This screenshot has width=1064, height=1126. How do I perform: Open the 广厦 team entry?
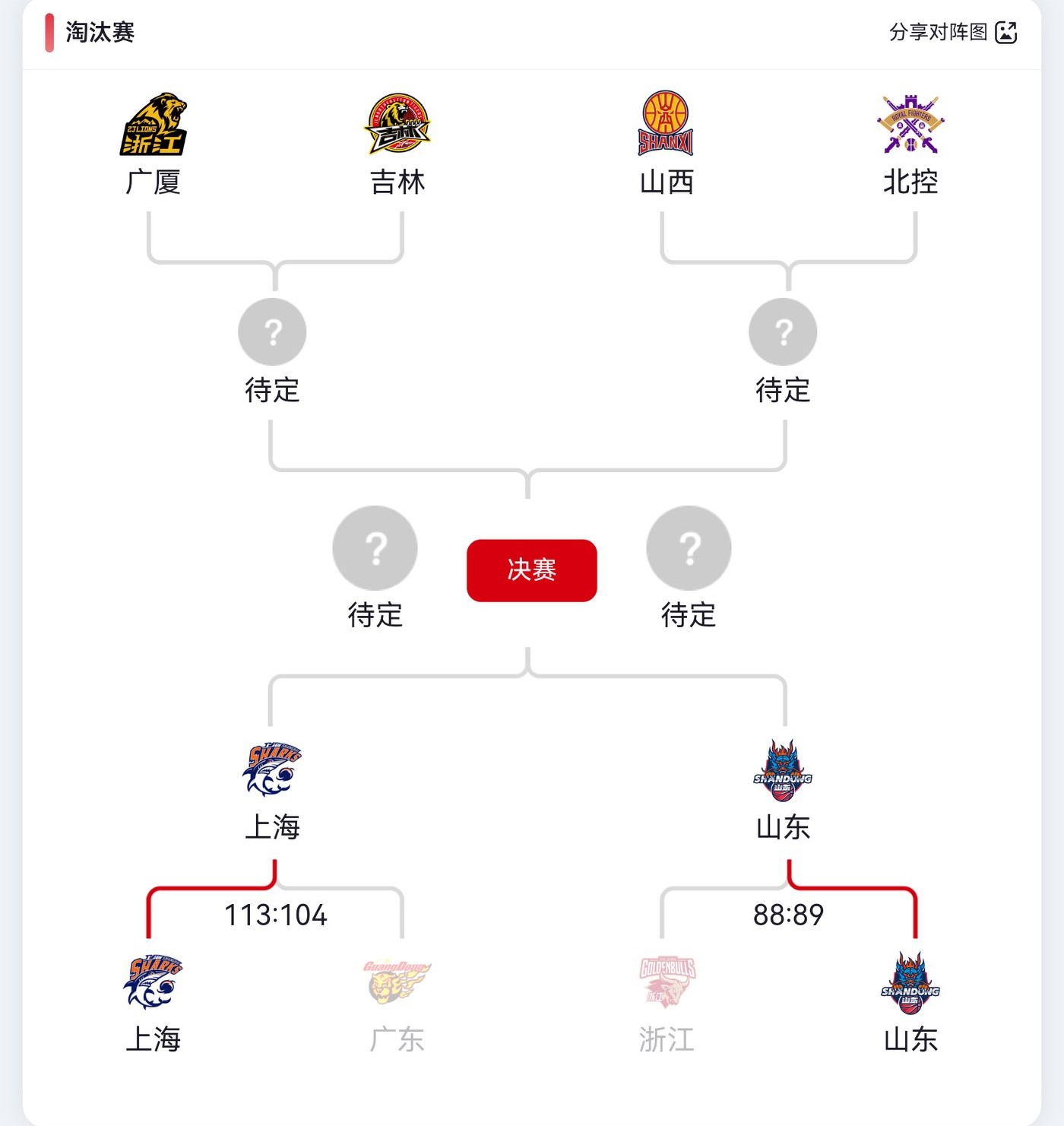154,144
